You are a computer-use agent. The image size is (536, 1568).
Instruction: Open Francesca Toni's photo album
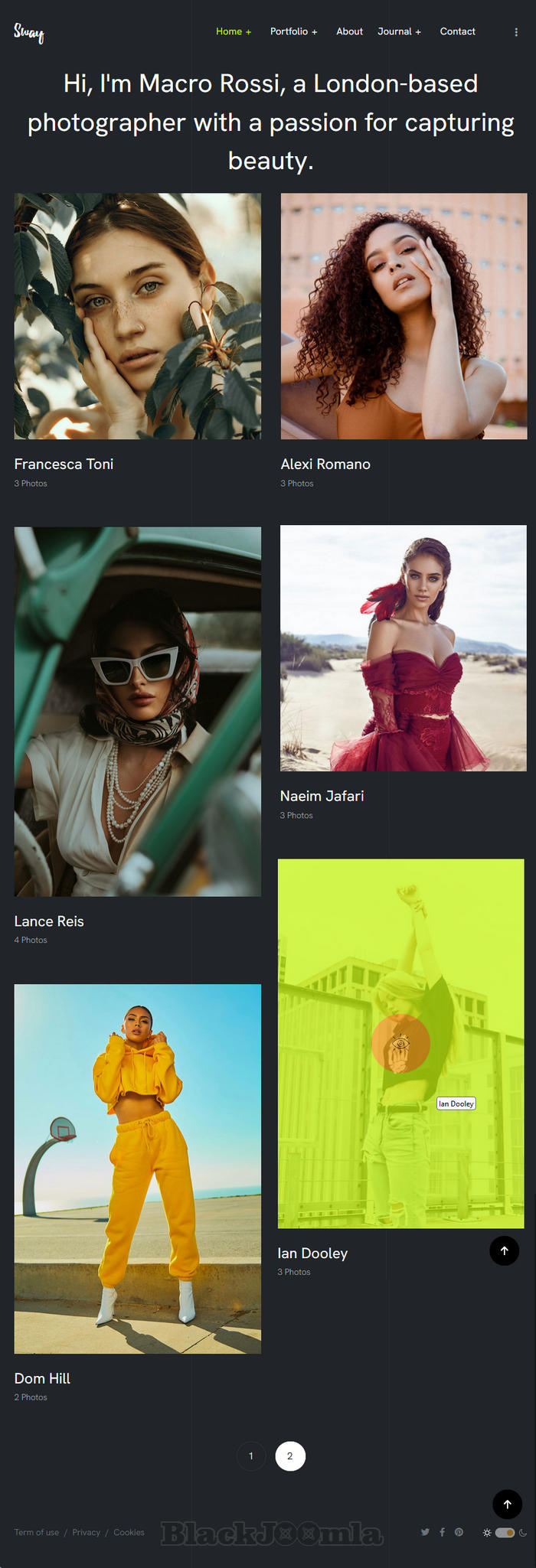[x=138, y=316]
